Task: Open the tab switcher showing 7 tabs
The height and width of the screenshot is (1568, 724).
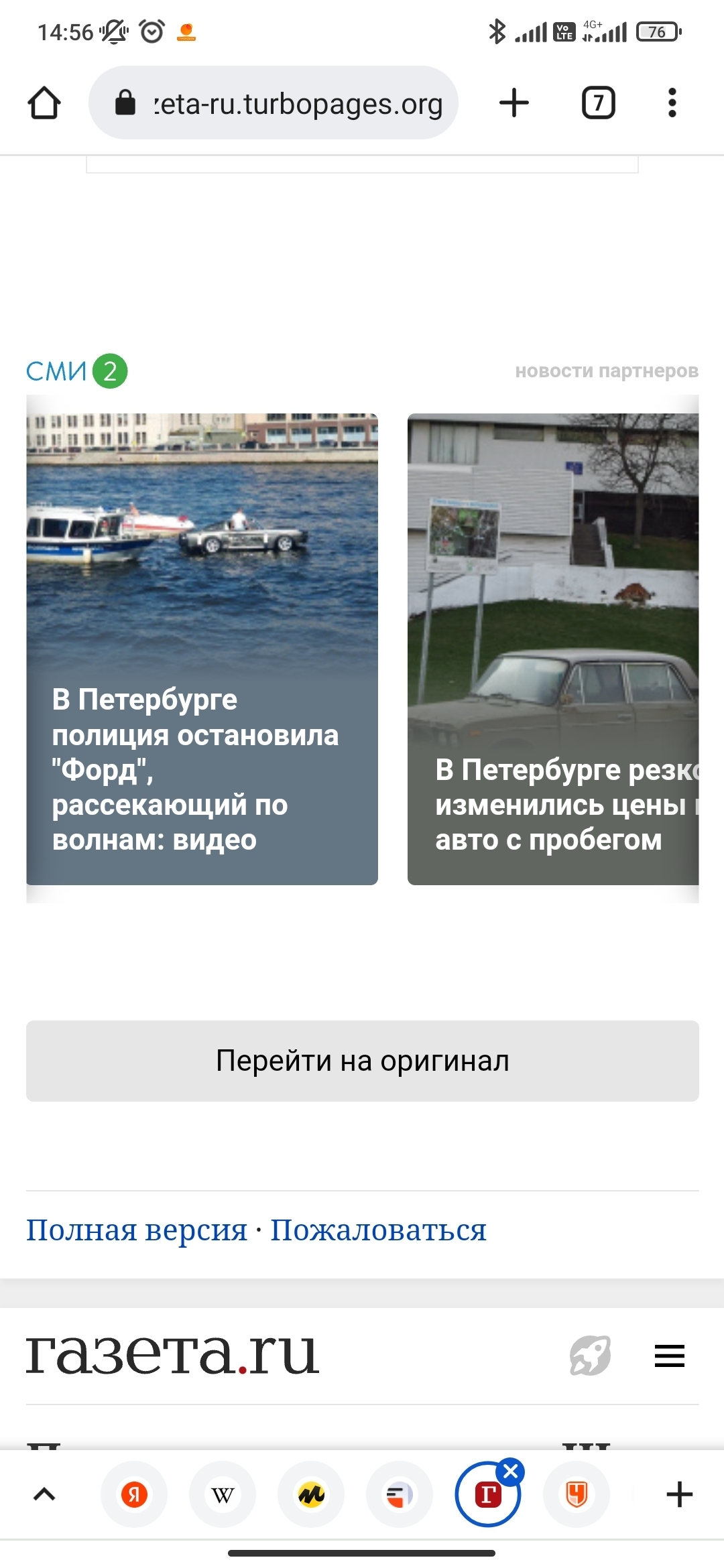Action: coord(598,103)
